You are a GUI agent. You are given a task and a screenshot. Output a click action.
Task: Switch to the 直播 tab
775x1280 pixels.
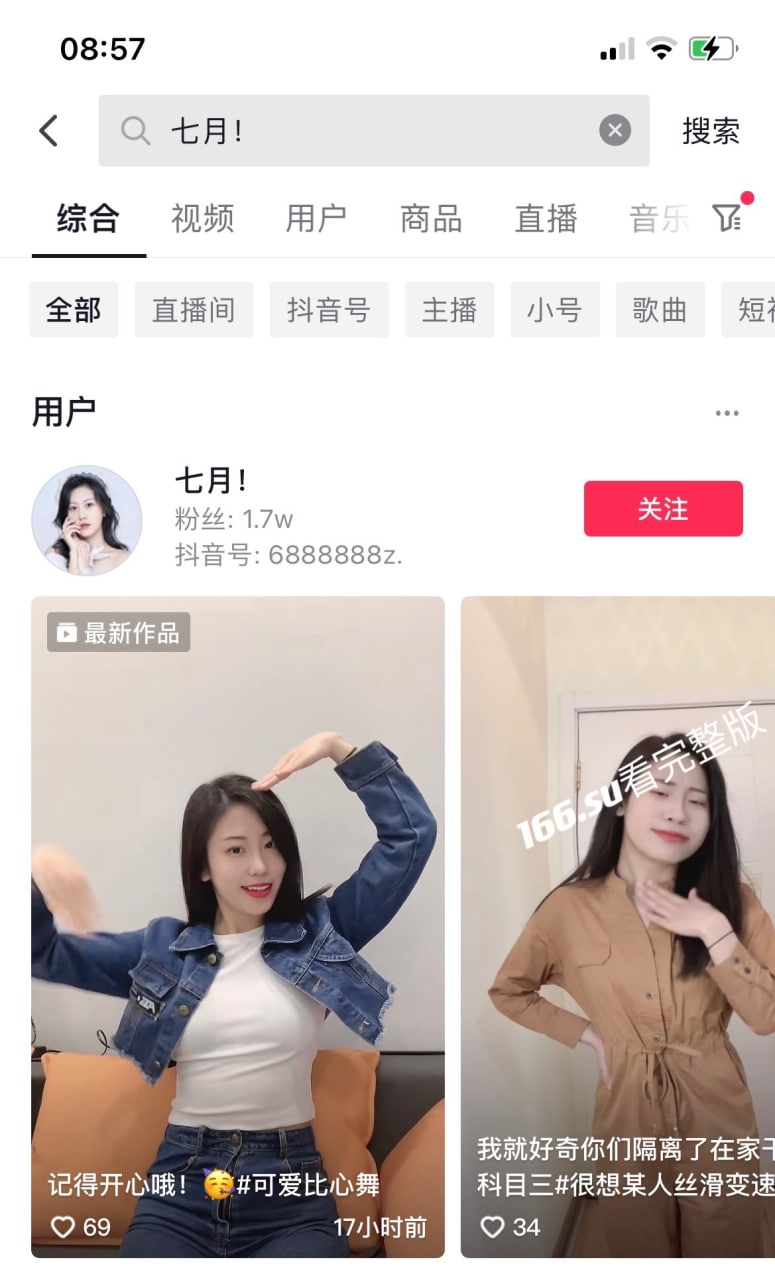click(x=546, y=218)
